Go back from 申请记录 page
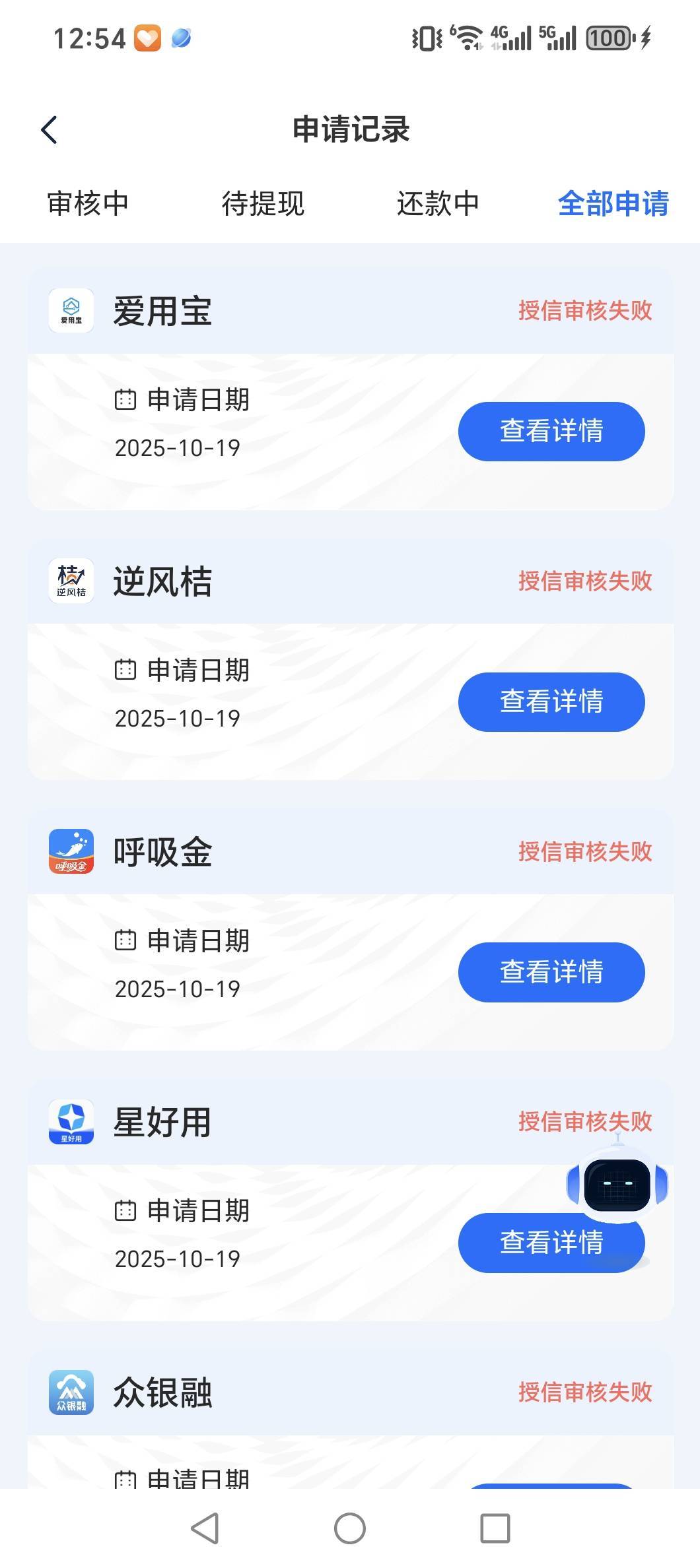This screenshot has height=1568, width=700. point(50,130)
